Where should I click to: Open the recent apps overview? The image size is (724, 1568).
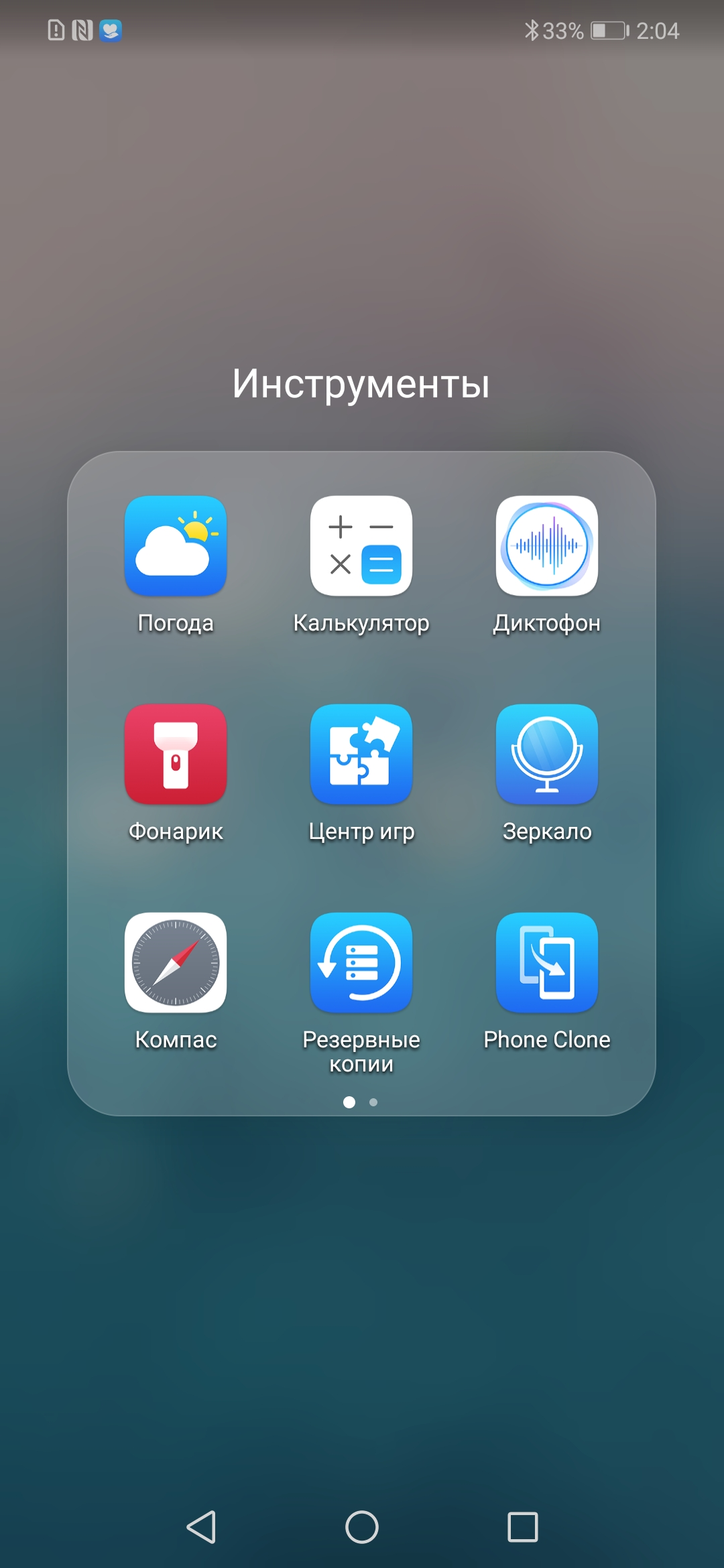(523, 1527)
